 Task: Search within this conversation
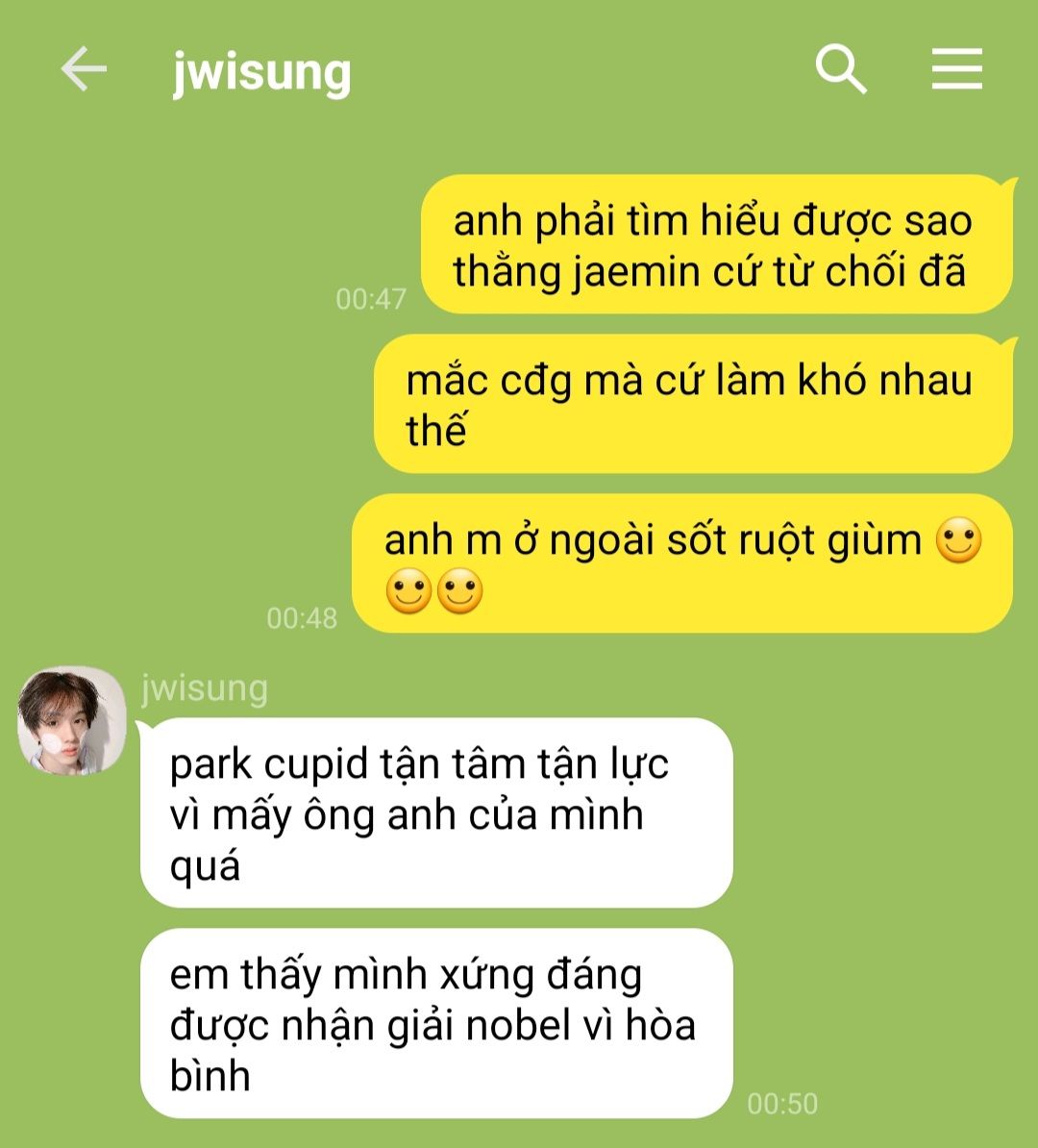point(841,70)
